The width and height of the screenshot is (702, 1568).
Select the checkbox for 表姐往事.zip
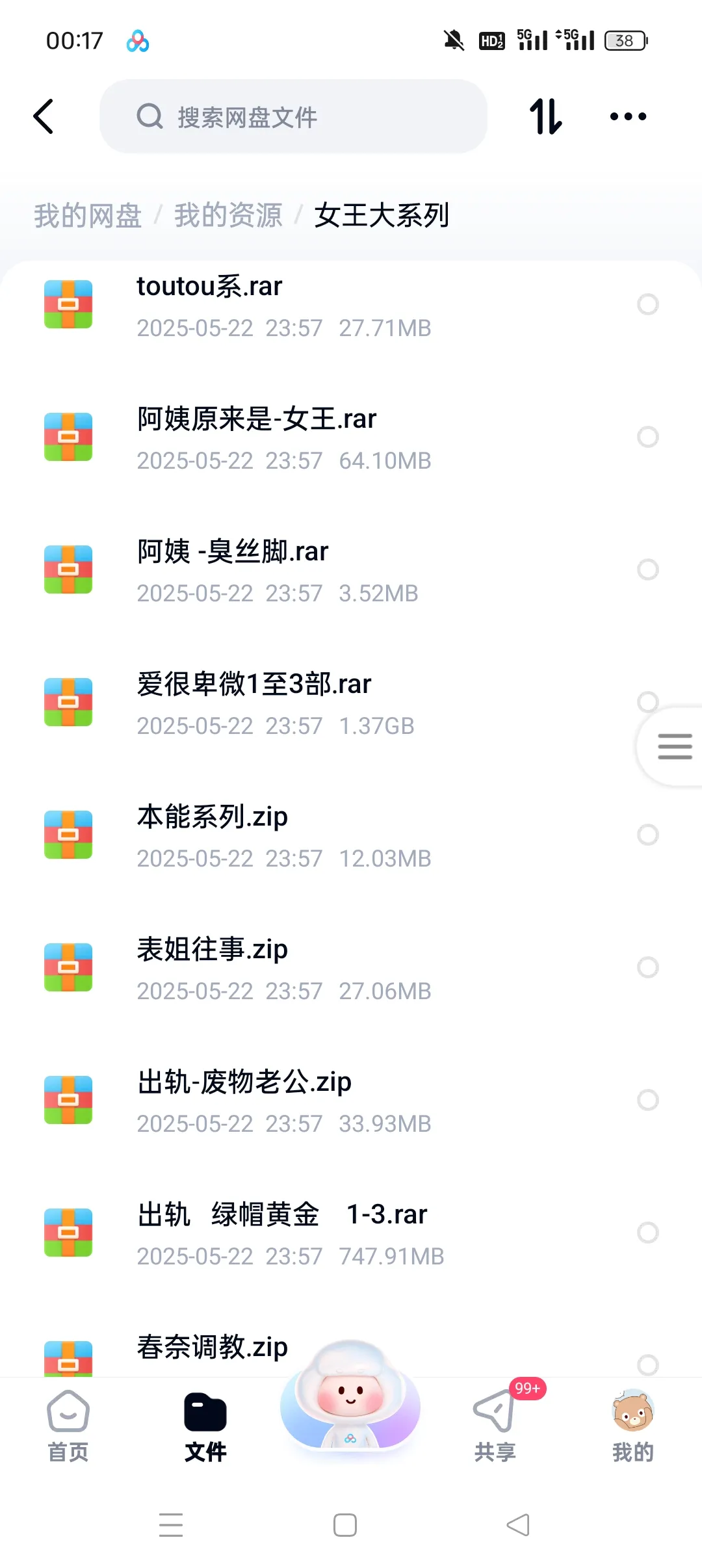coord(647,967)
